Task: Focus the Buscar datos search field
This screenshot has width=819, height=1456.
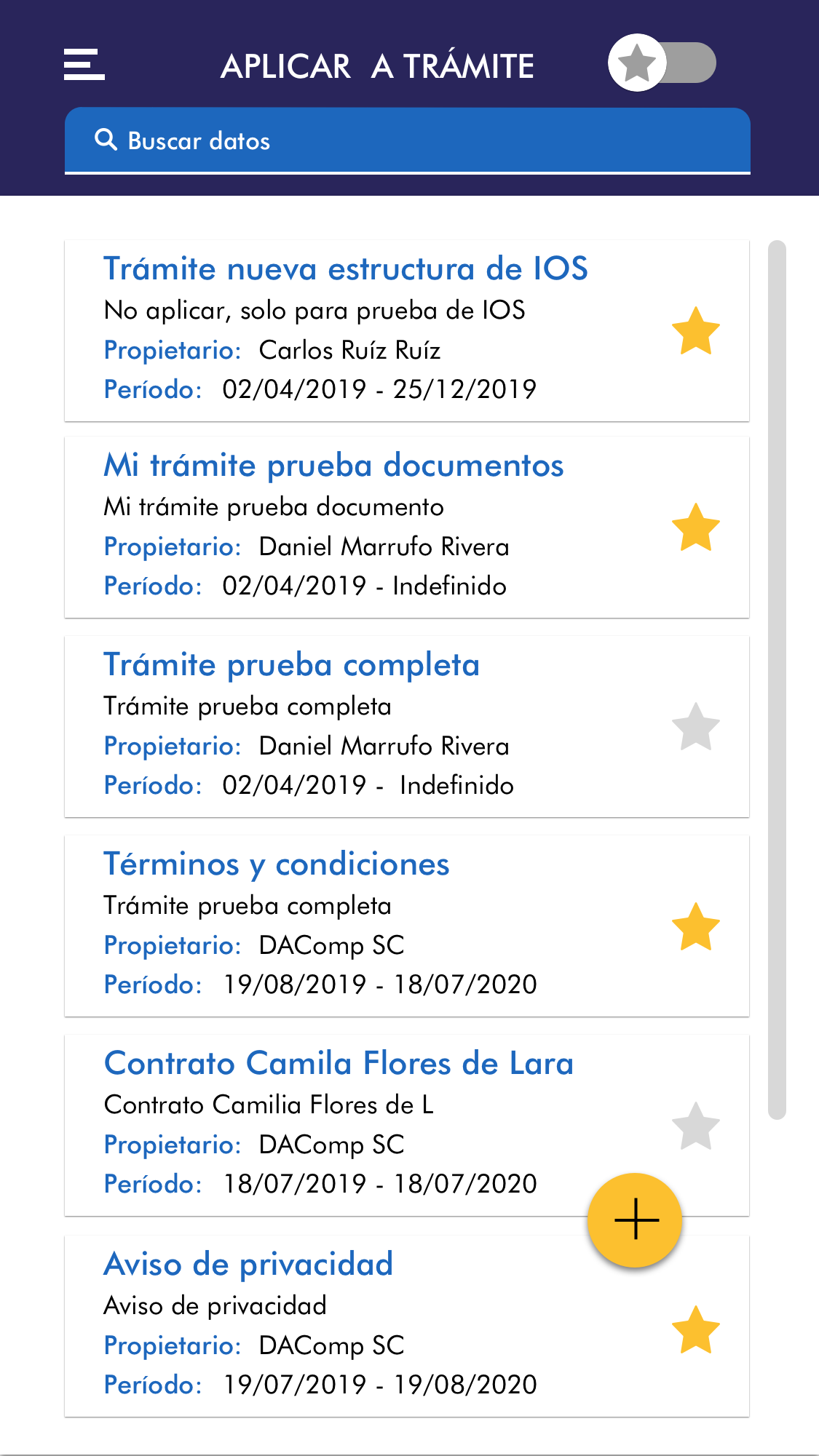Action: [x=408, y=140]
